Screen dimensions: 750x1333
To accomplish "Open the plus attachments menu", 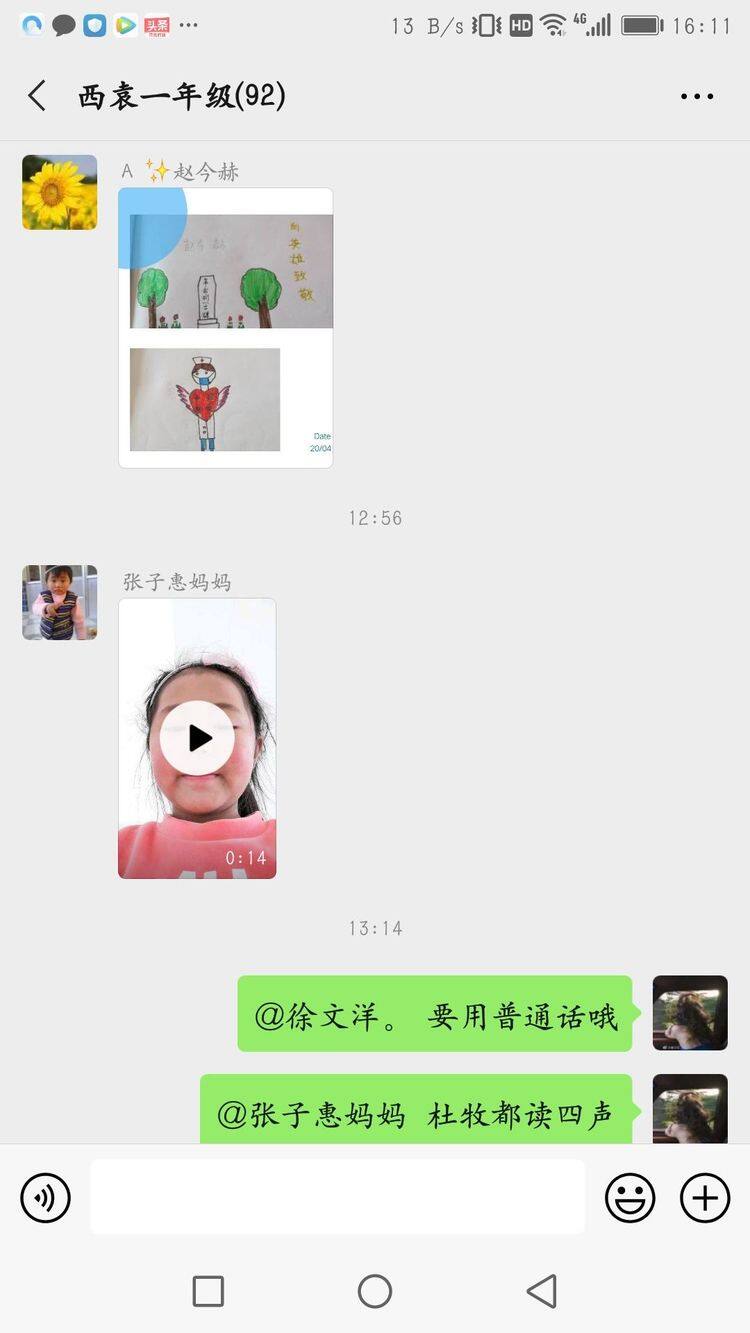I will pyautogui.click(x=705, y=1197).
